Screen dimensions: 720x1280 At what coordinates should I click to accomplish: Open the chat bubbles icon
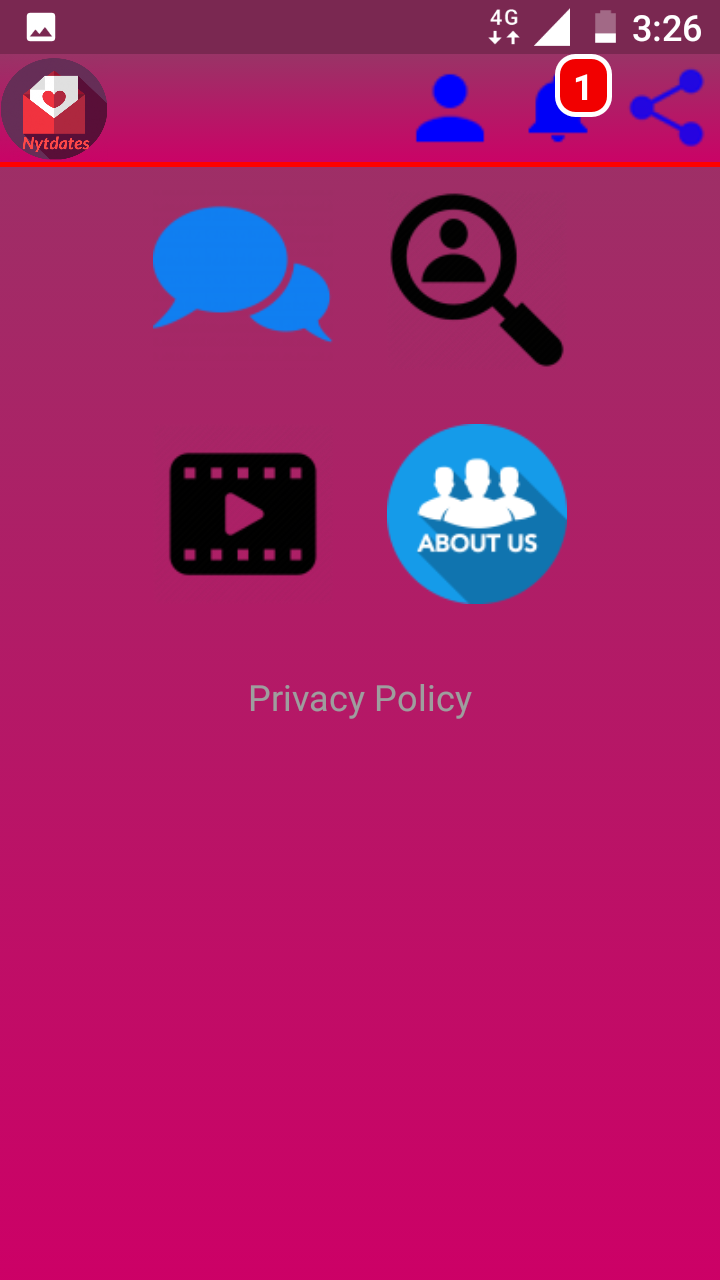(241, 272)
